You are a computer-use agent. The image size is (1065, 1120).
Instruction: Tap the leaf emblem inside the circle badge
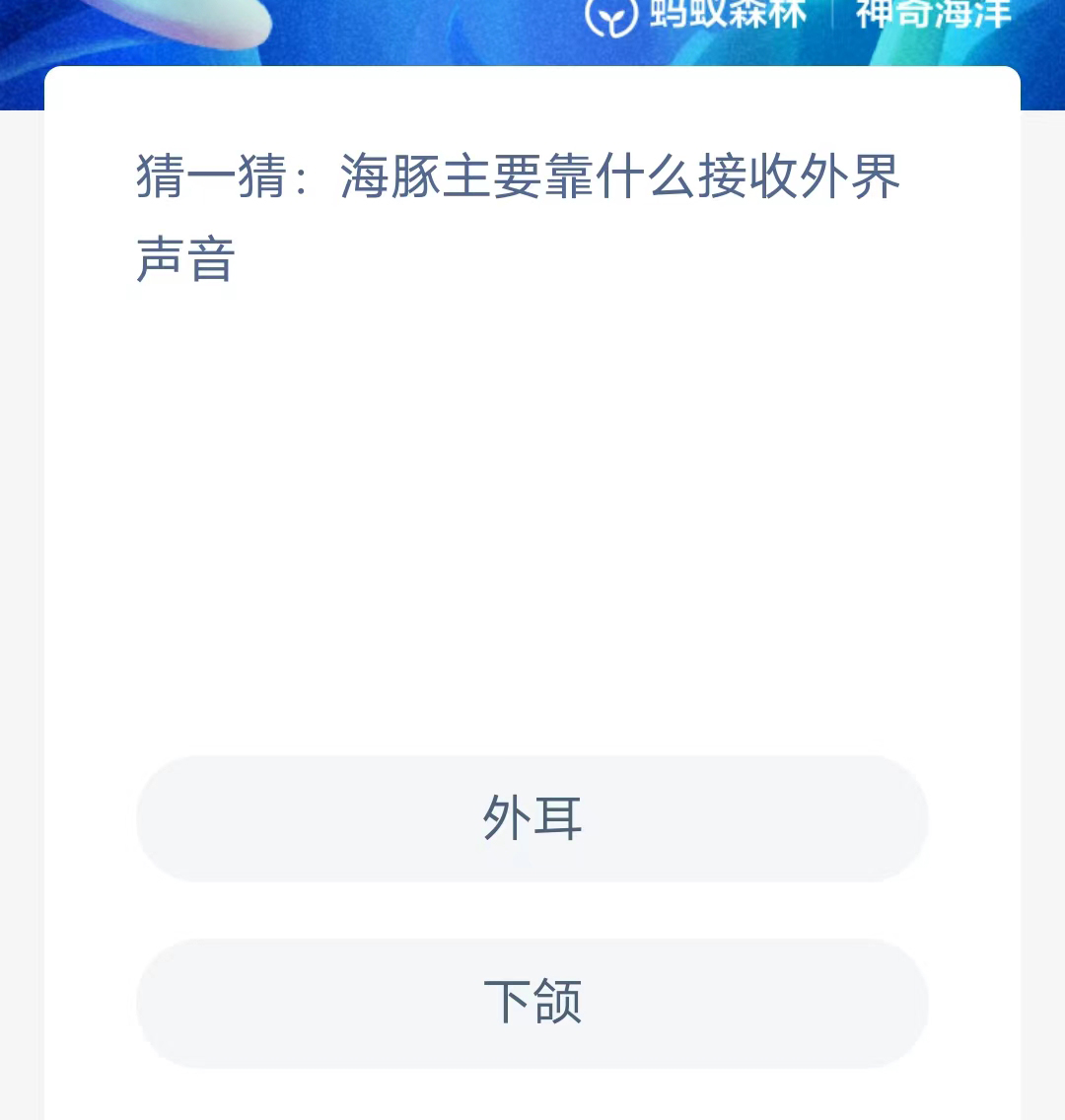point(608,16)
